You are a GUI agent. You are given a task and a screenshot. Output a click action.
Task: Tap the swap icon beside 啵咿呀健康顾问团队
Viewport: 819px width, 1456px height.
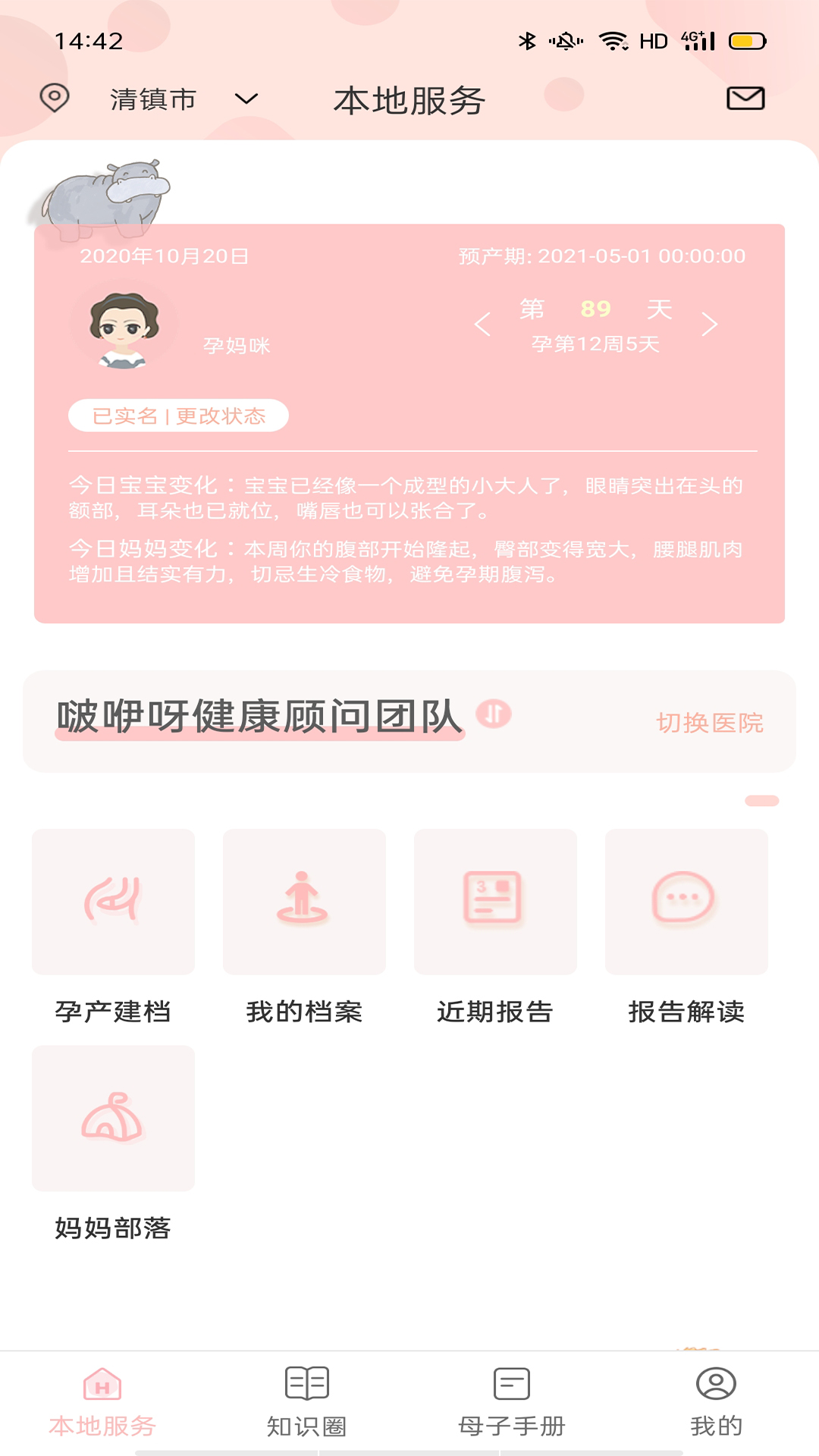click(x=494, y=714)
